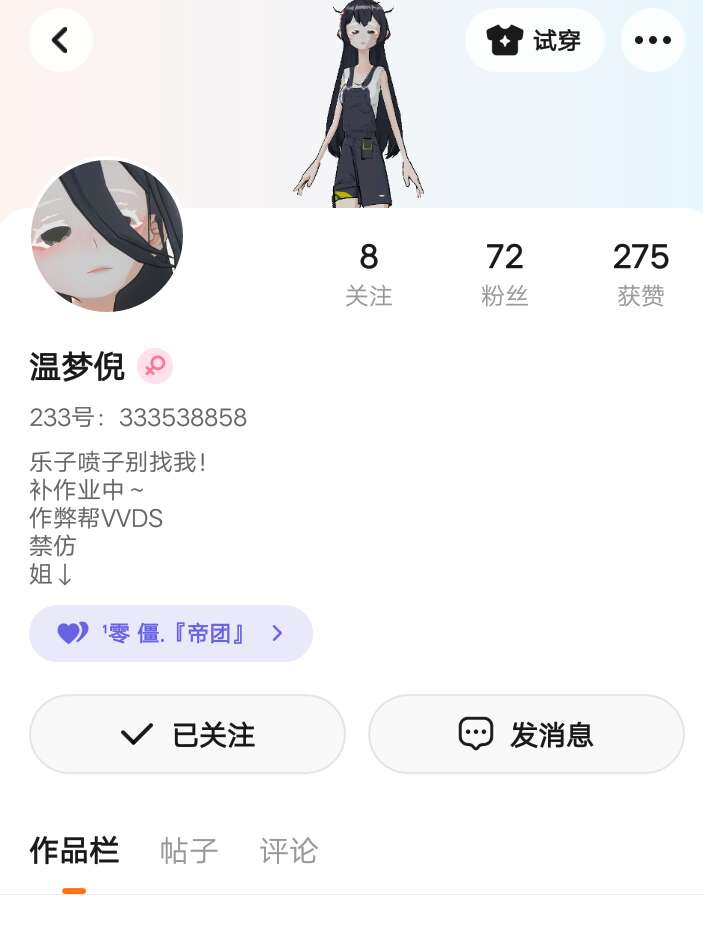Send a message with 发消息
Image resolution: width=703 pixels, height=935 pixels.
pos(526,735)
